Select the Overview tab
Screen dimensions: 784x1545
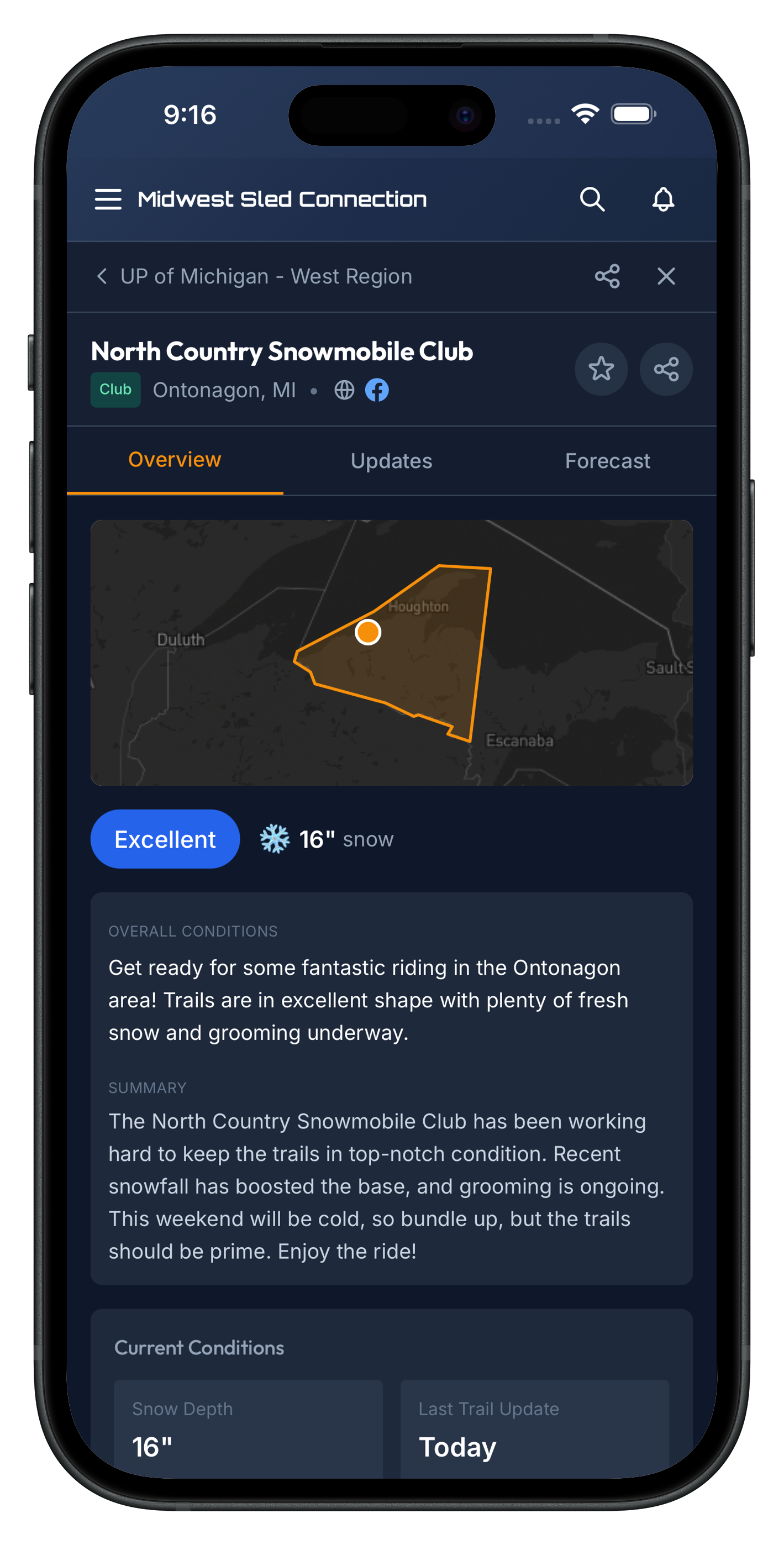[x=175, y=460]
